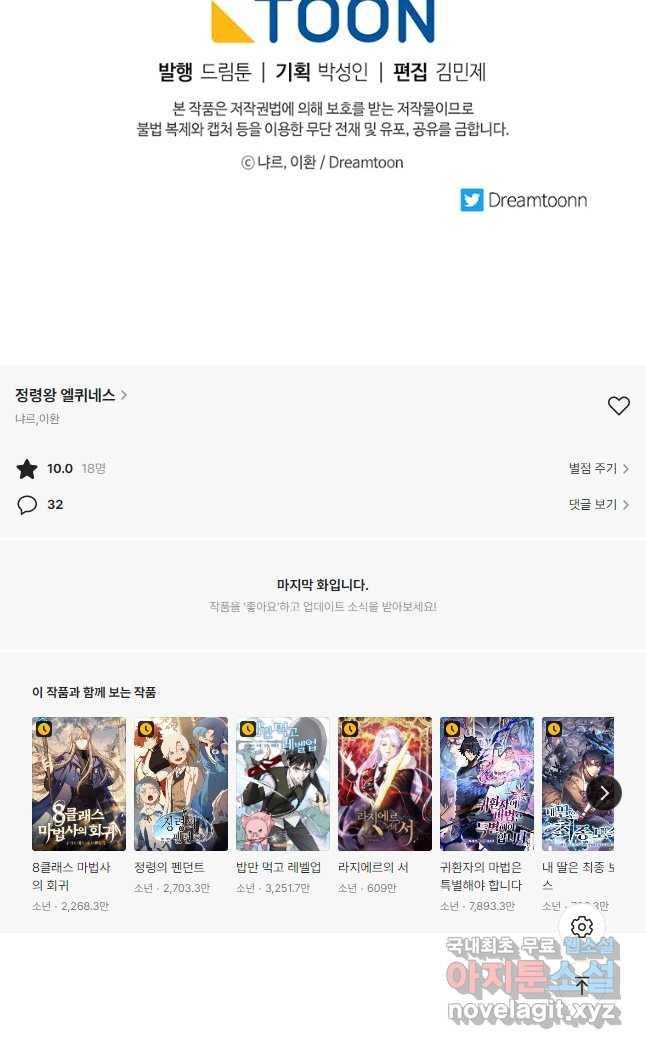The width and height of the screenshot is (646, 1049).
Task: Open 밥만 먹고 레벨업 card
Action: (283, 783)
